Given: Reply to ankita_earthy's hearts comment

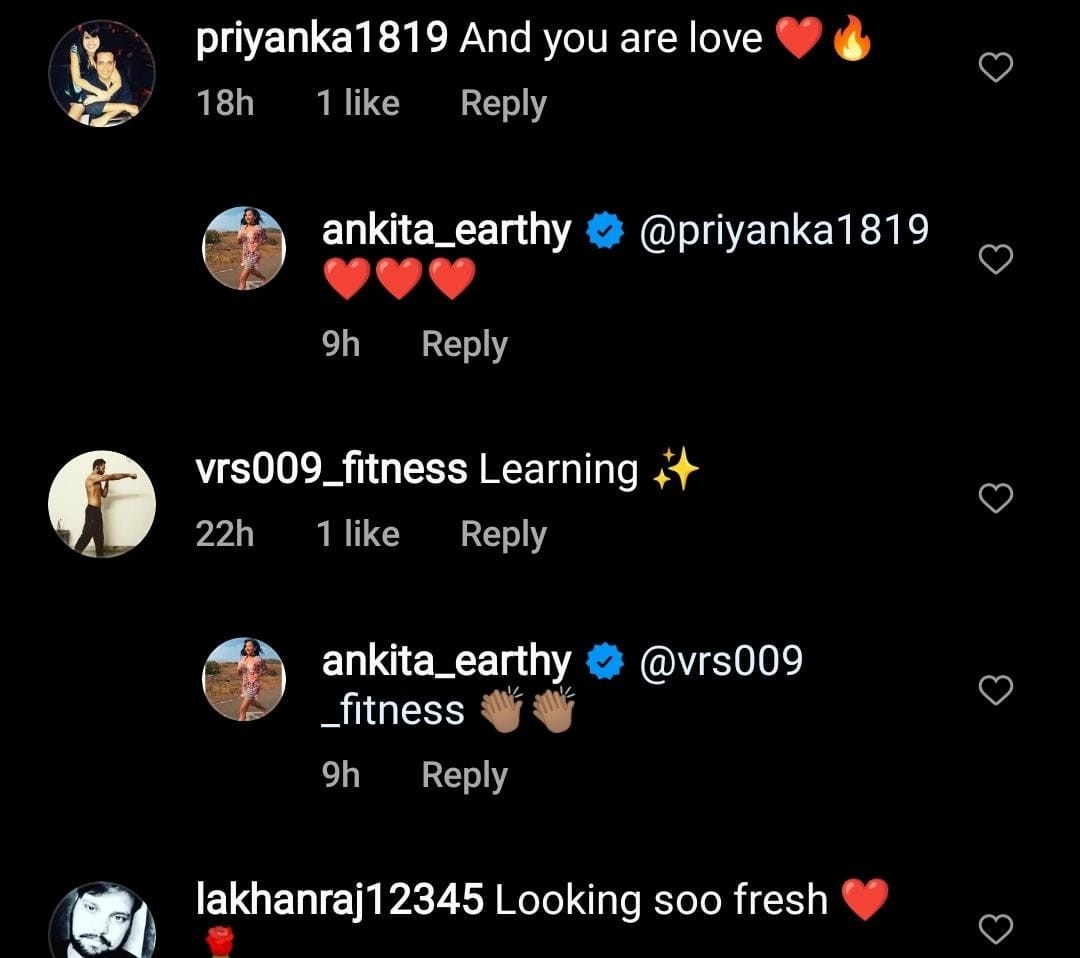Looking at the screenshot, I should (x=464, y=345).
